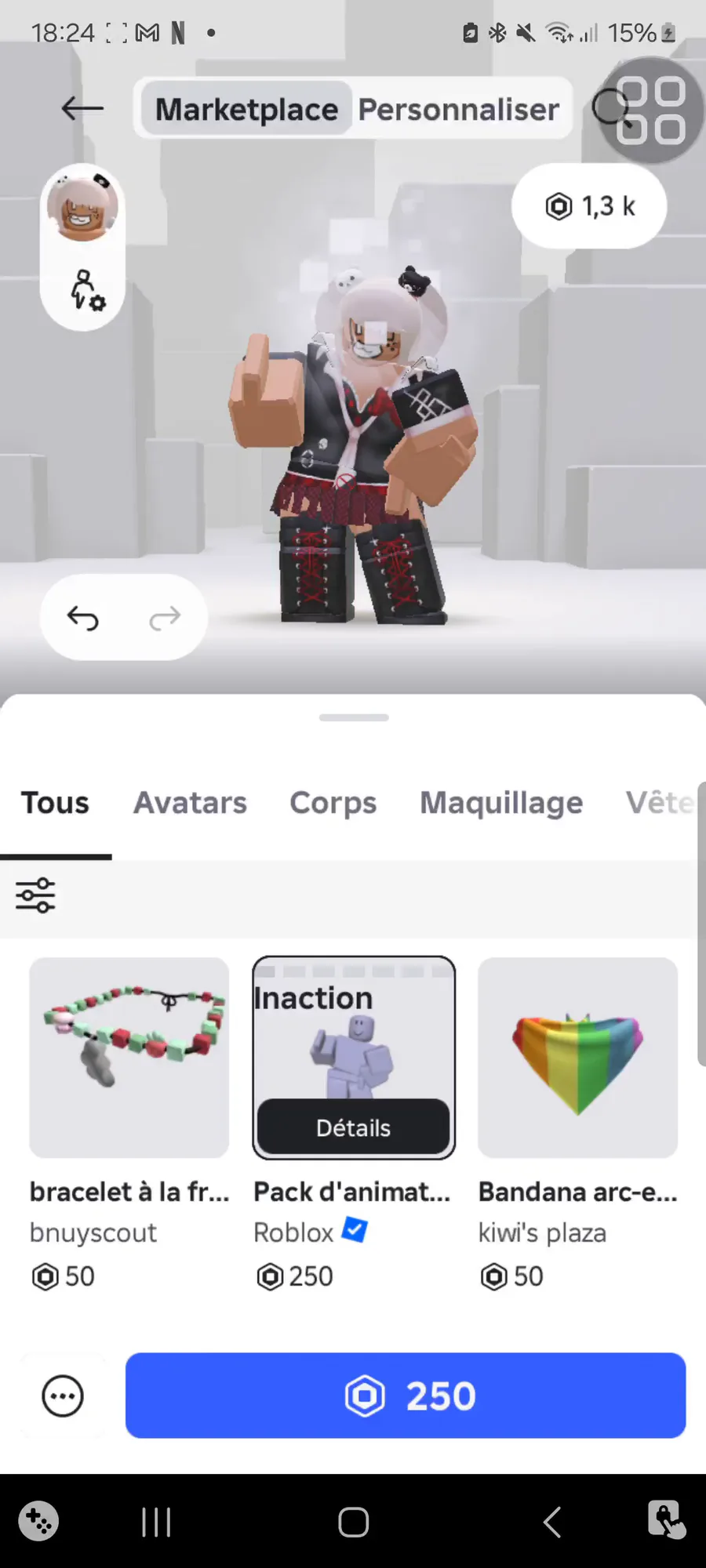The width and height of the screenshot is (706, 1568).
Task: Select the Avatars category tab
Action: pyautogui.click(x=190, y=803)
